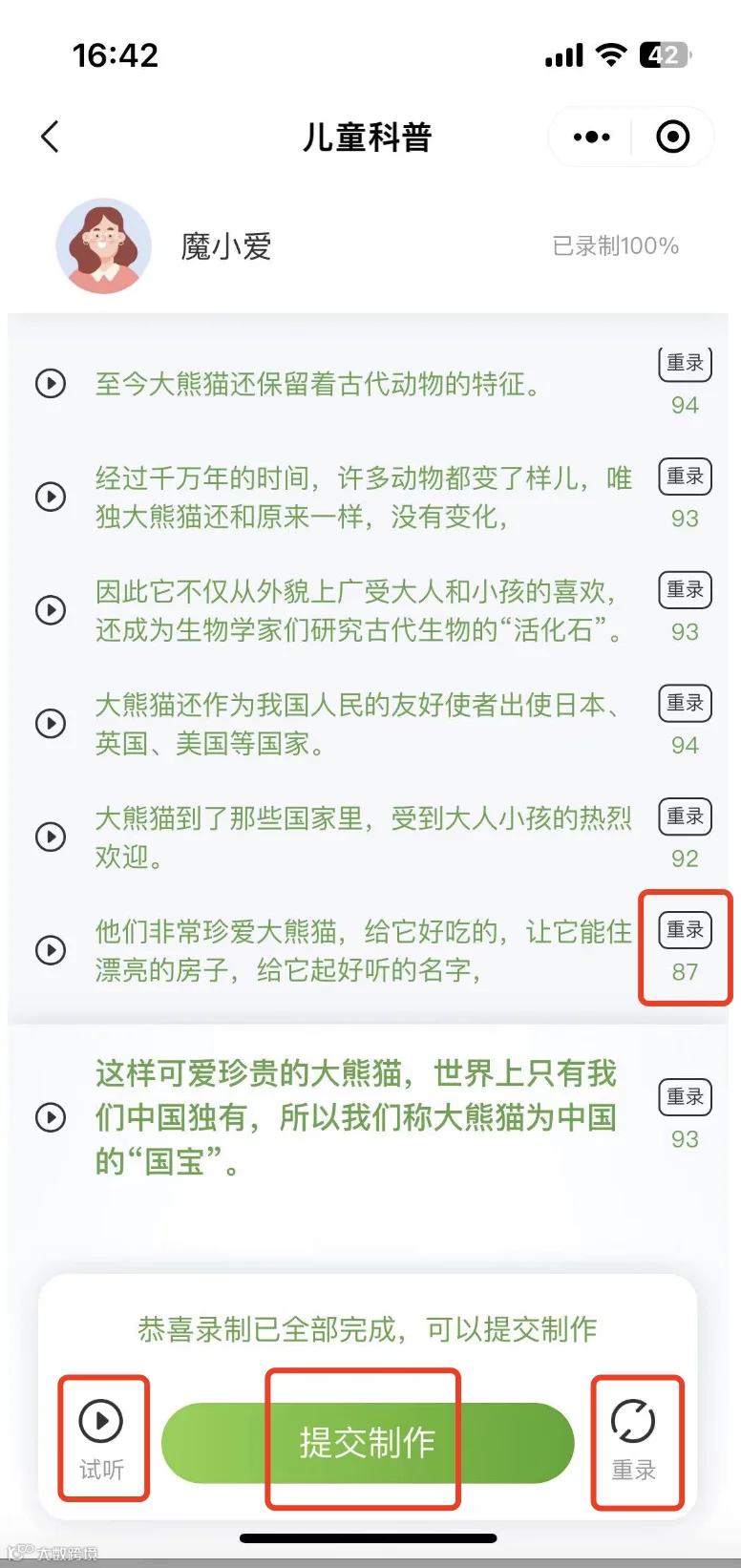
Task: Open the mini-program more options ellipsis menu
Action: [590, 137]
